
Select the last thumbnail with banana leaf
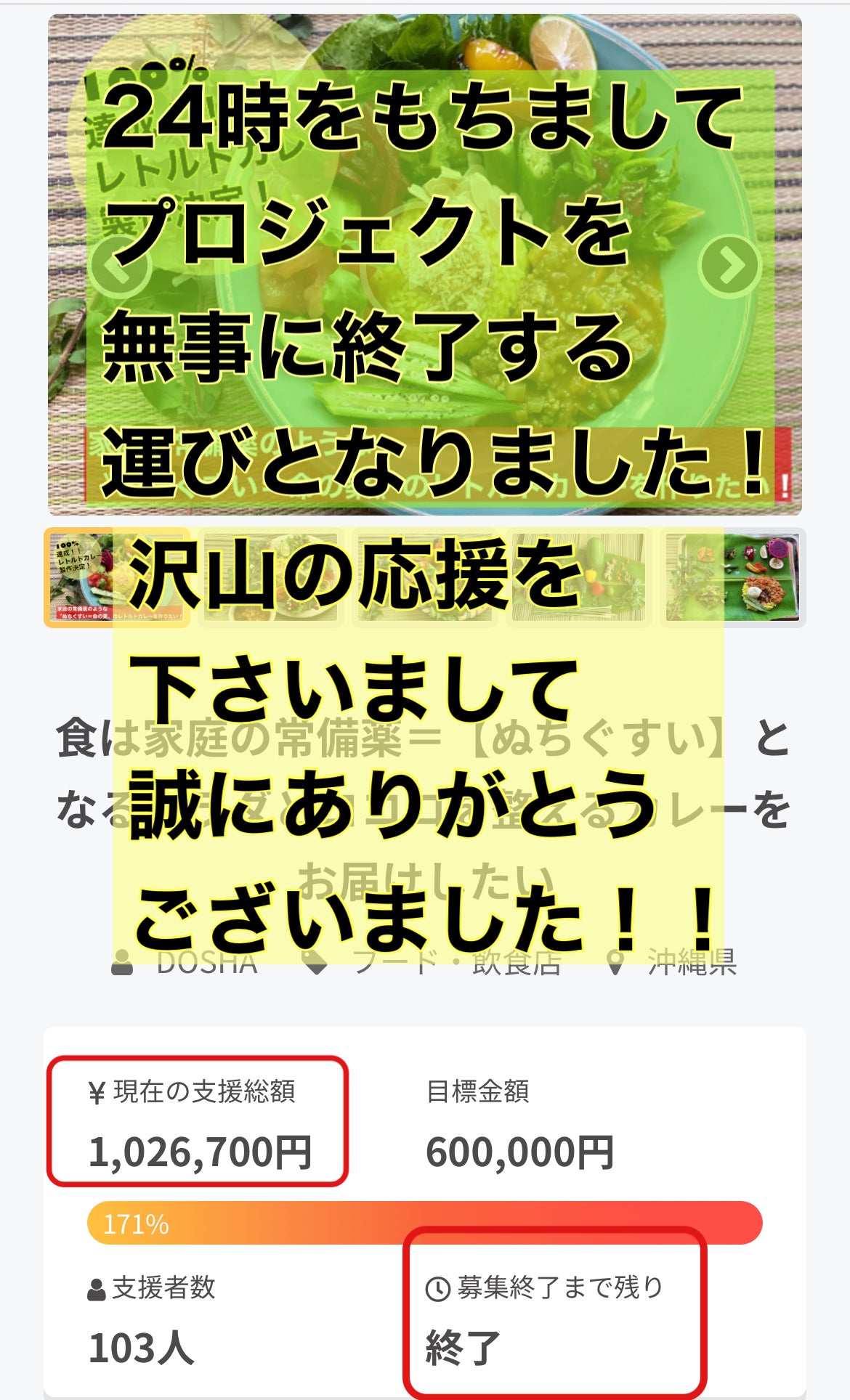(732, 577)
